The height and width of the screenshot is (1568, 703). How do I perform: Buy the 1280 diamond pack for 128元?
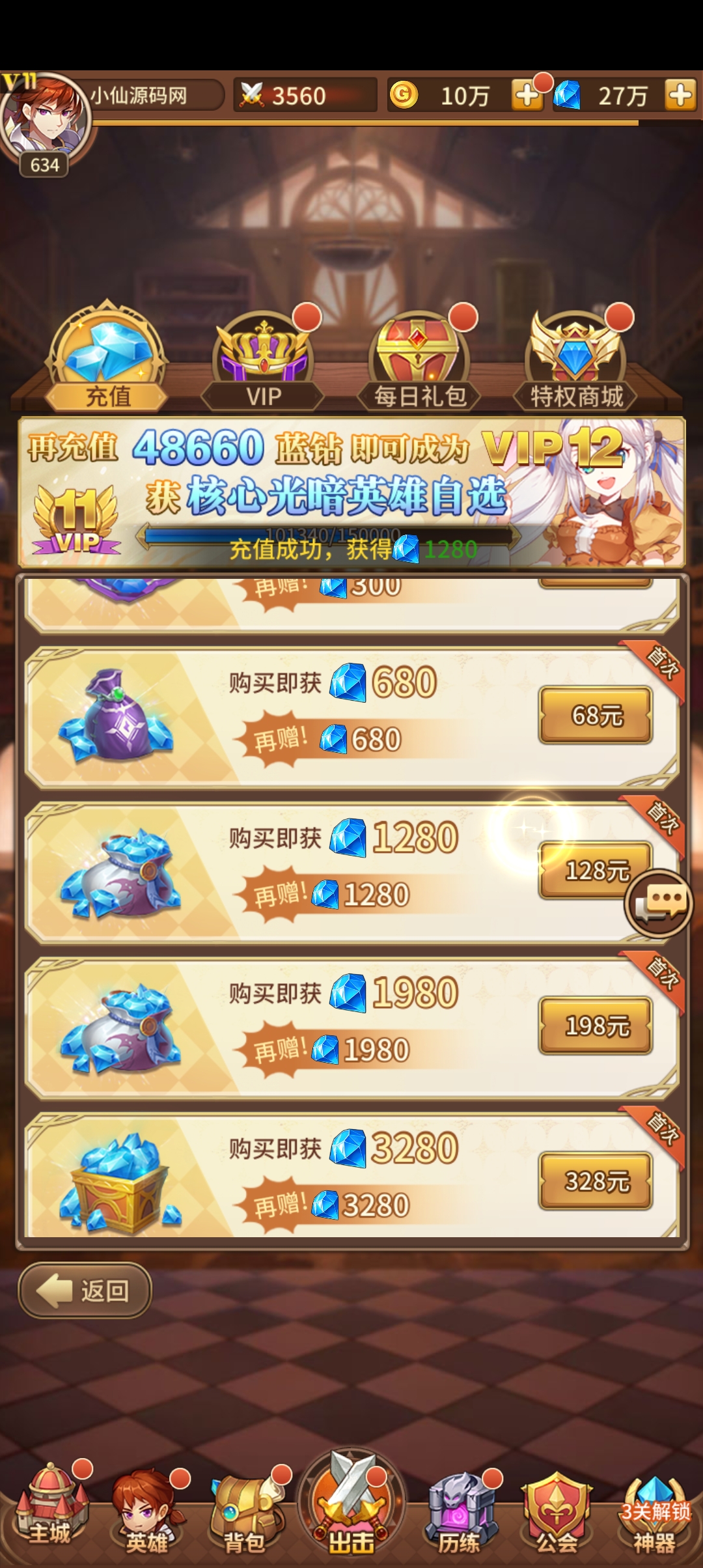point(596,870)
